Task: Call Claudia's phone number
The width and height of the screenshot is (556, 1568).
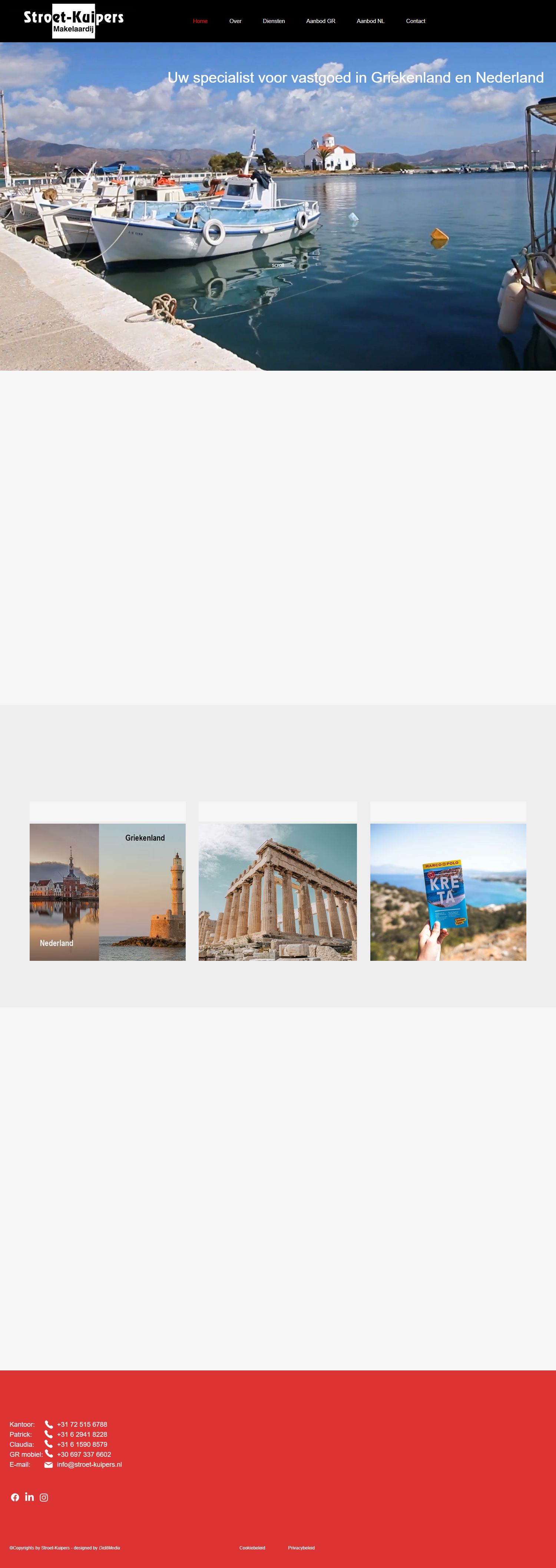Action: coord(82,1445)
